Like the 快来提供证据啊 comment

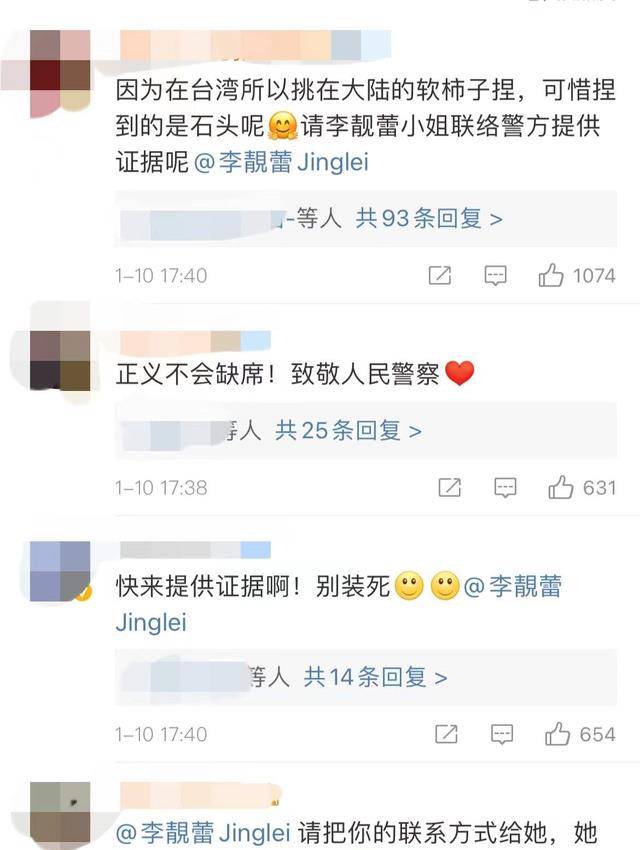pyautogui.click(x=558, y=734)
